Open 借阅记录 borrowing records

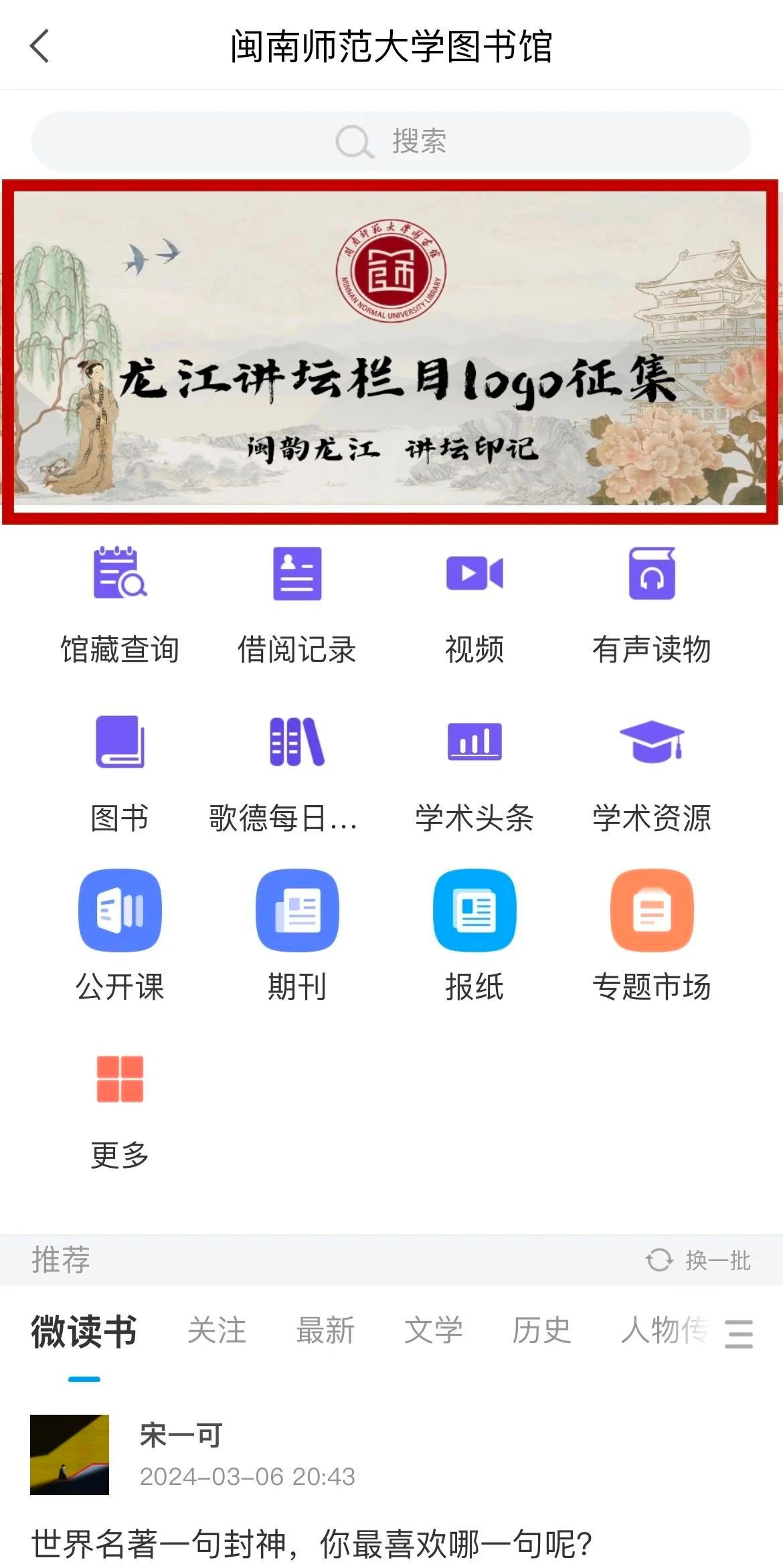(297, 602)
